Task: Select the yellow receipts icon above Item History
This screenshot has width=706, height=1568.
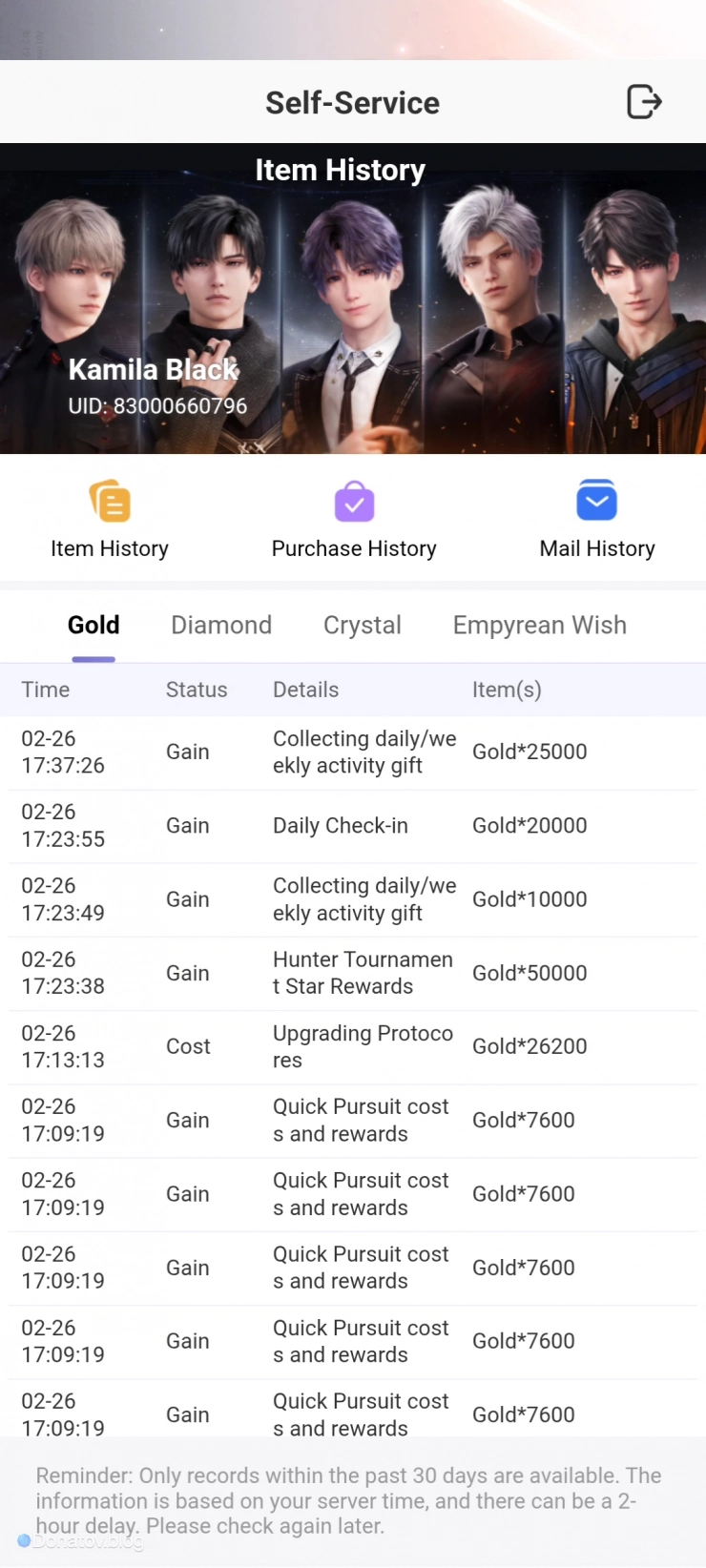Action: click(x=110, y=500)
